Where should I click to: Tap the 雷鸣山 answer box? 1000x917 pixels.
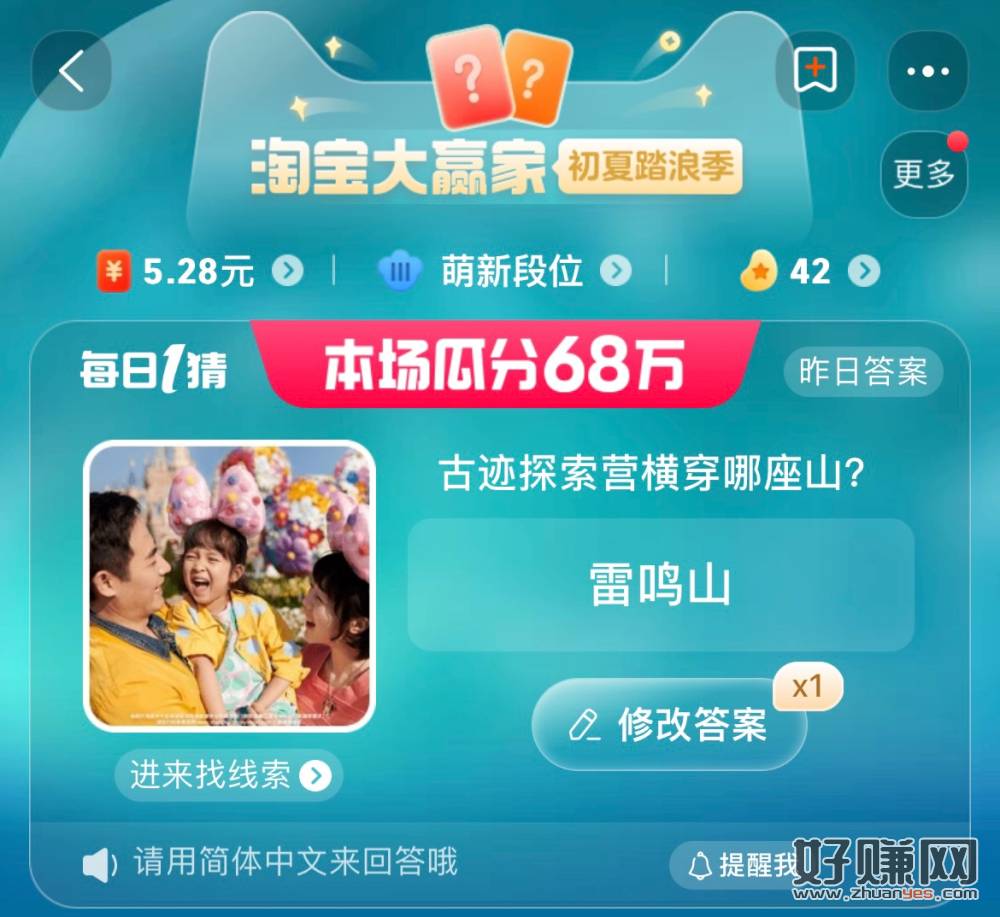pyautogui.click(x=660, y=585)
